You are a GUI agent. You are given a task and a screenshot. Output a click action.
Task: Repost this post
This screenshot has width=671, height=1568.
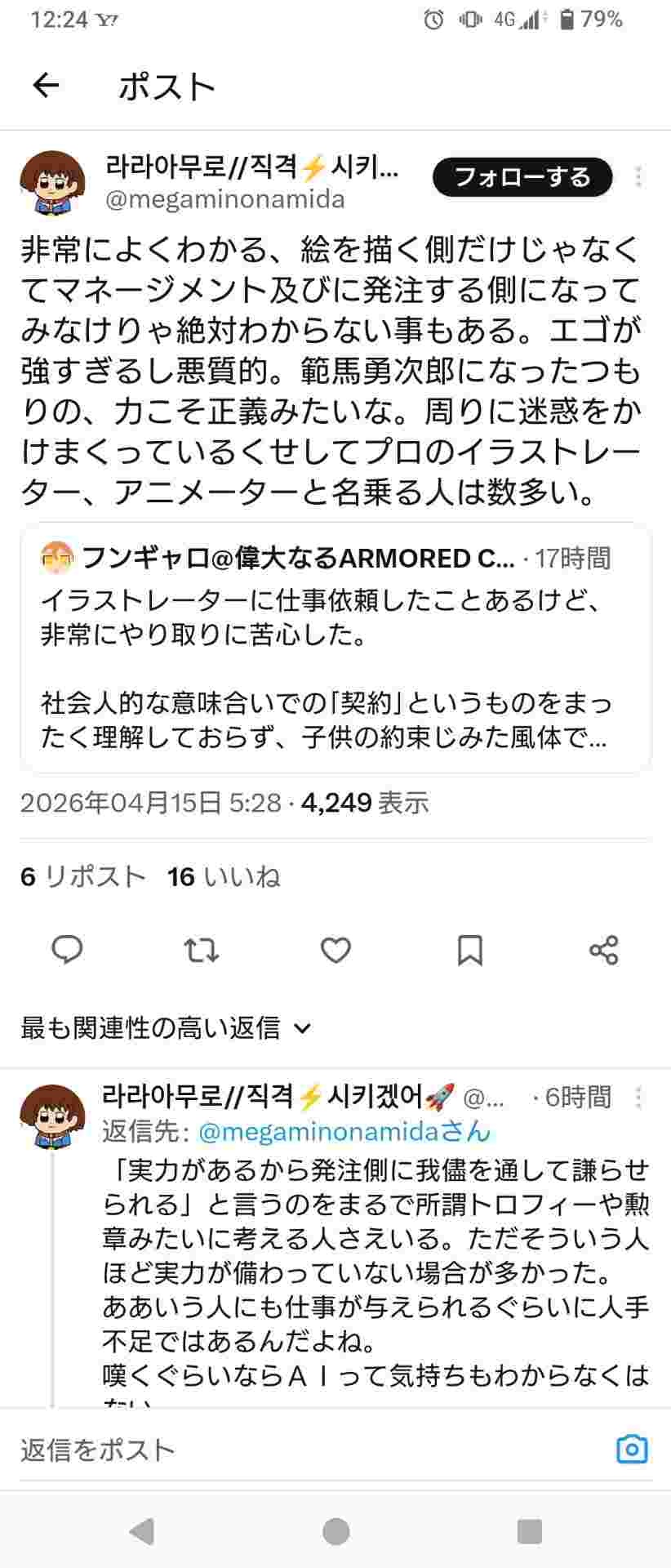coord(201,950)
